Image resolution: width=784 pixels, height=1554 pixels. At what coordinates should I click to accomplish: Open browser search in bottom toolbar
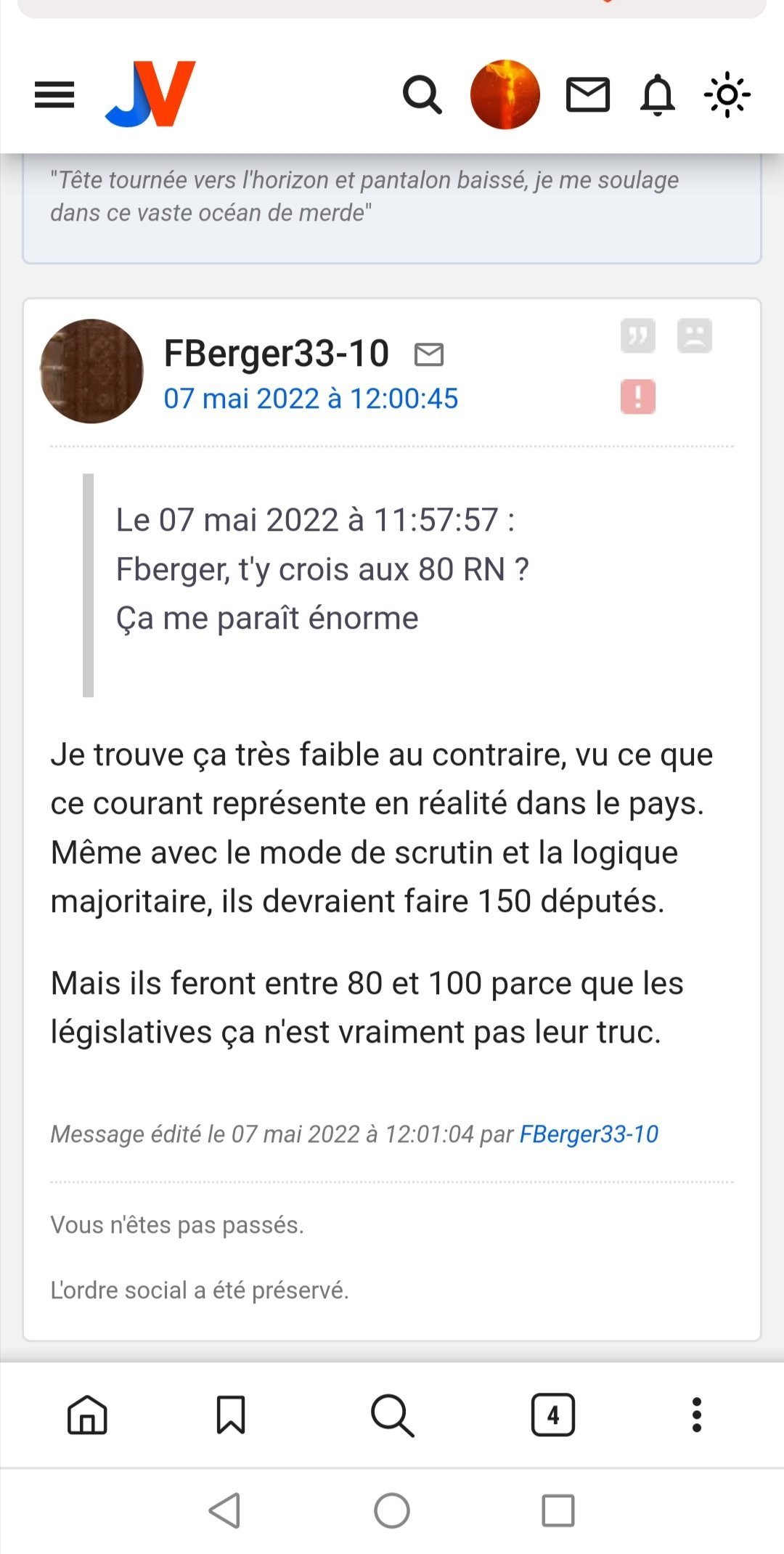pos(392,1415)
